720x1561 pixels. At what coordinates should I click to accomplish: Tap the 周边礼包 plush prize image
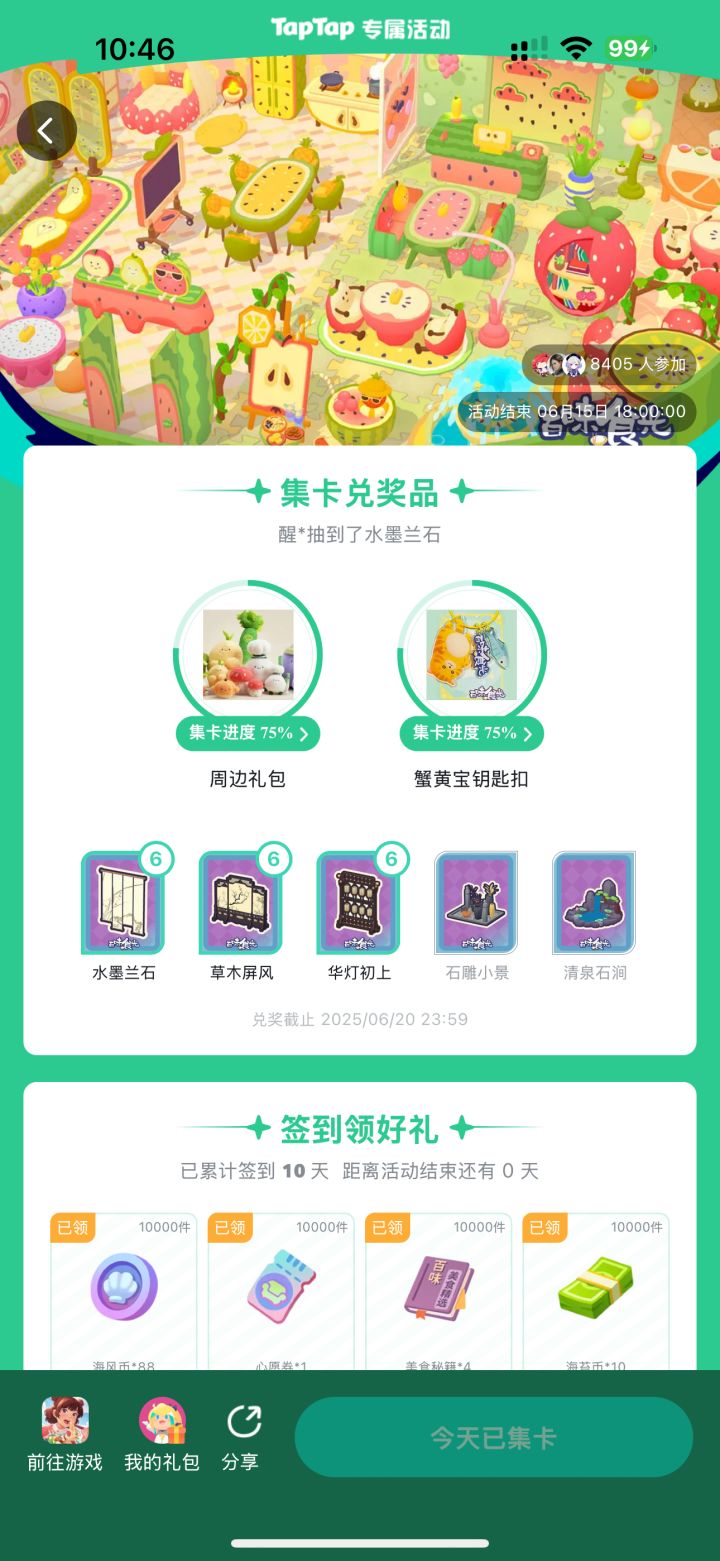(247, 654)
